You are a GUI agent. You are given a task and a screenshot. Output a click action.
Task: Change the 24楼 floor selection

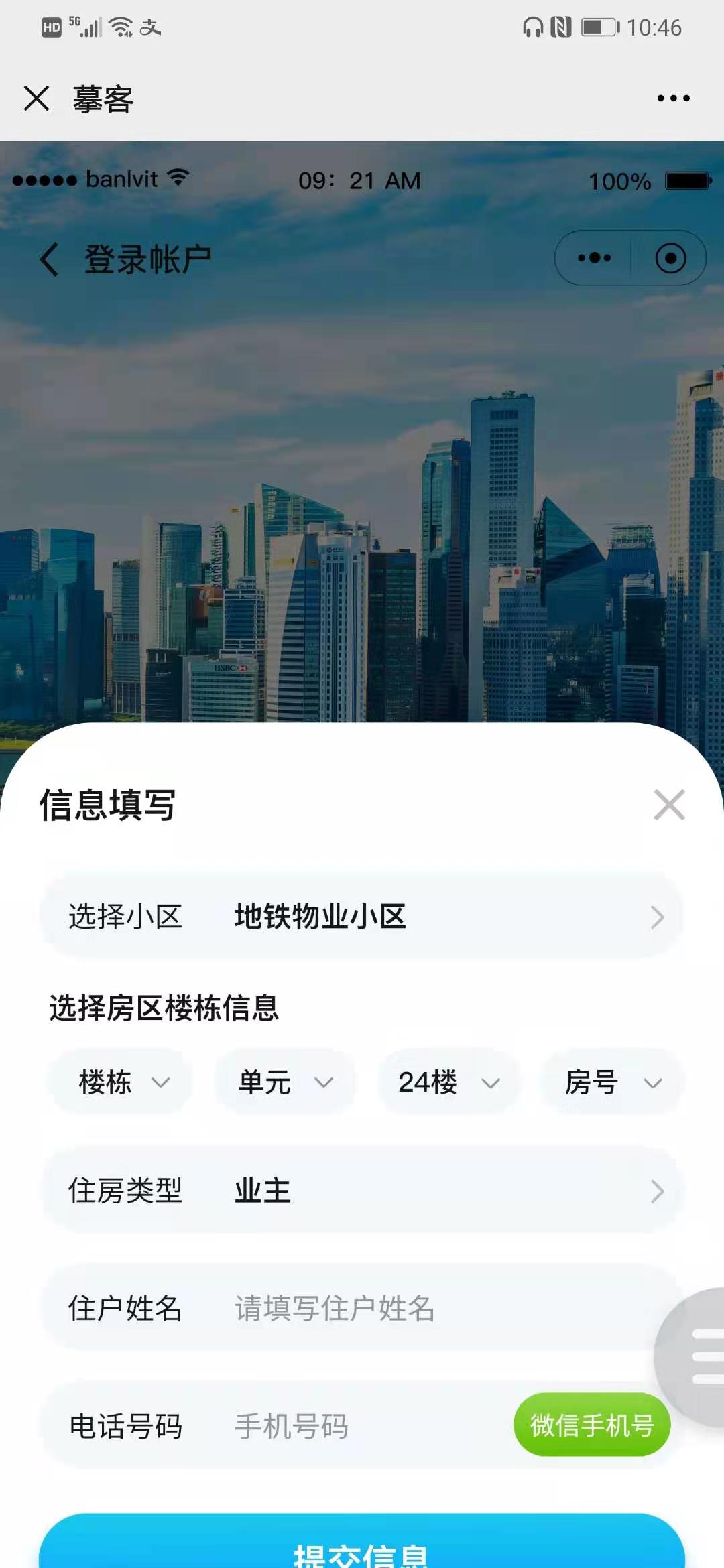448,1082
